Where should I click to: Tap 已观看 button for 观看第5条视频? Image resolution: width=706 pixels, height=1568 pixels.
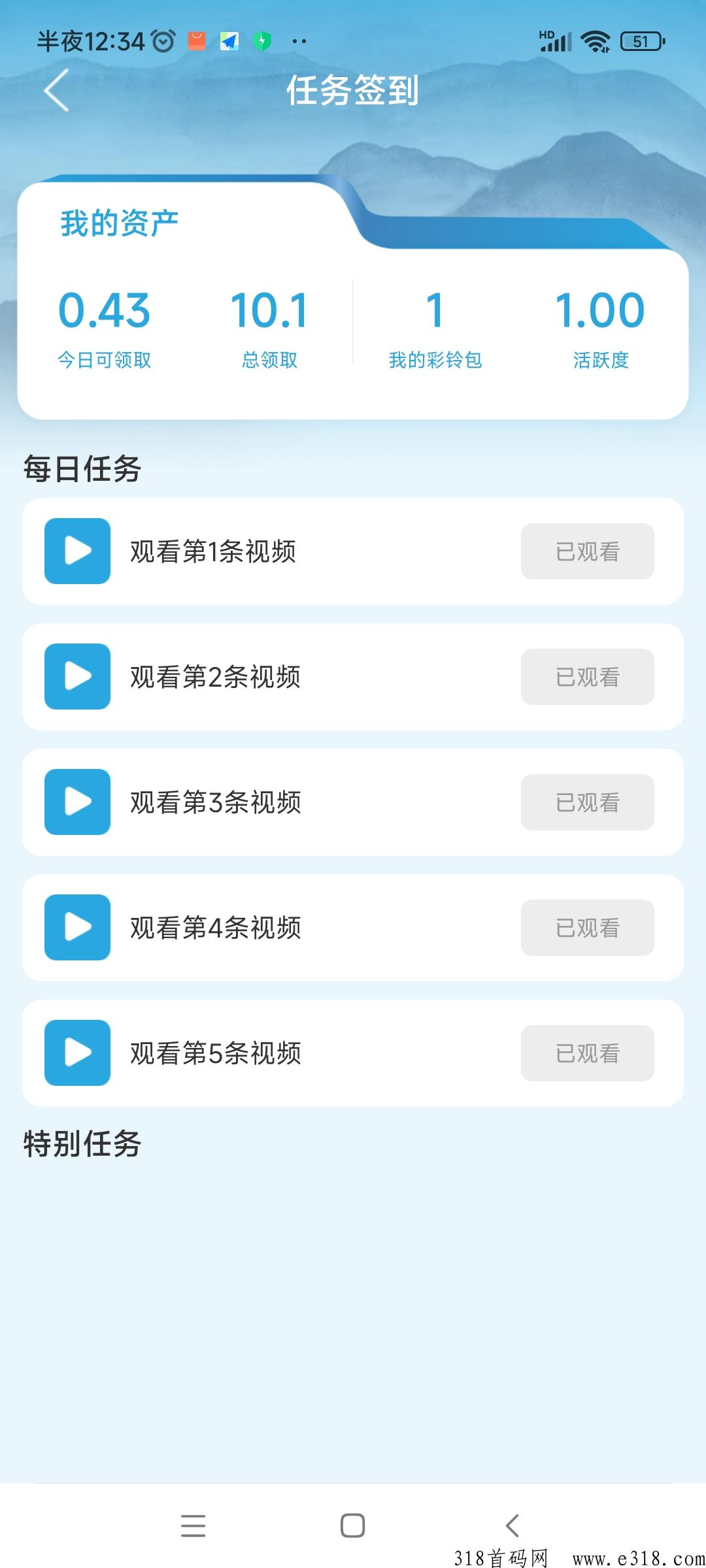coord(587,1053)
